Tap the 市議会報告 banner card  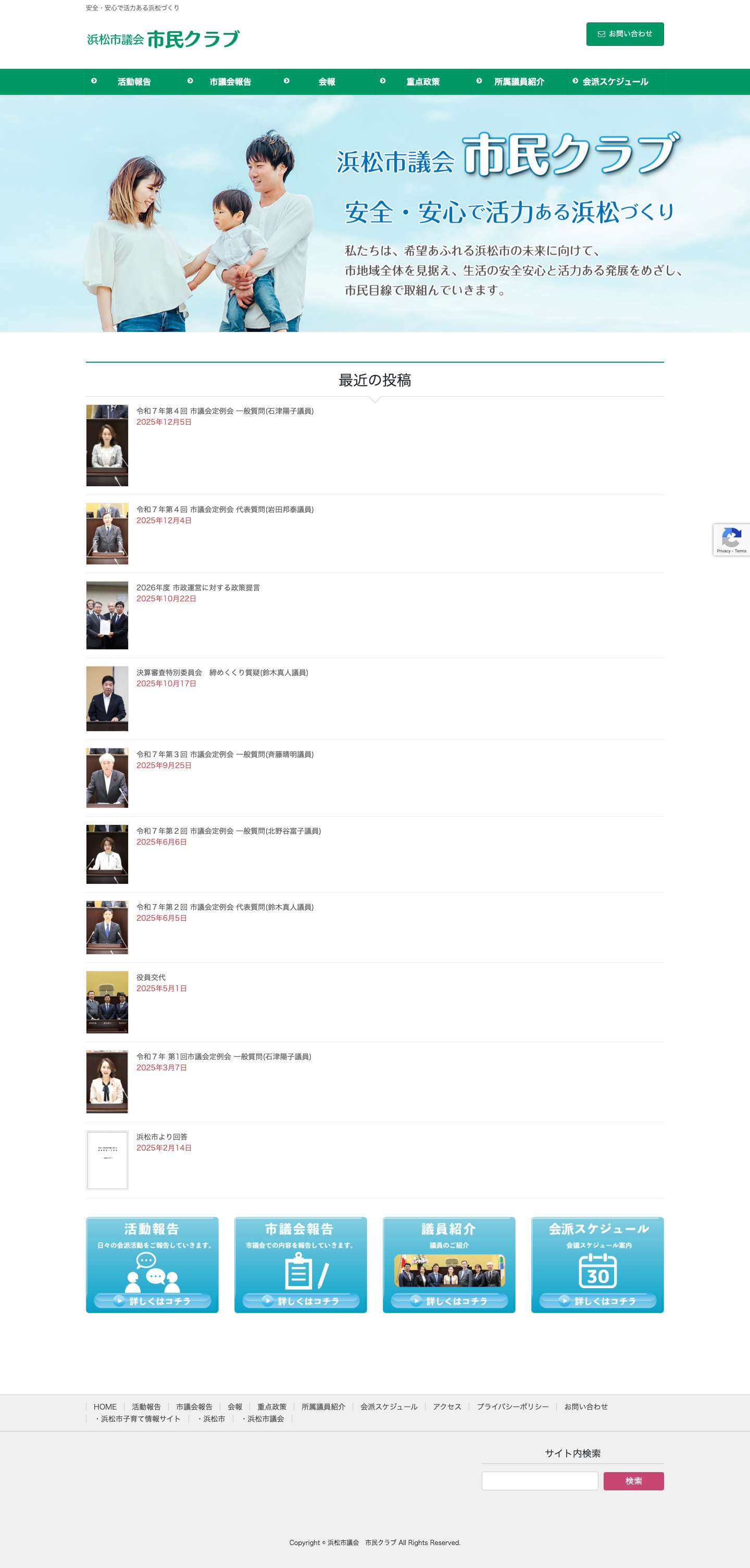point(301,1264)
